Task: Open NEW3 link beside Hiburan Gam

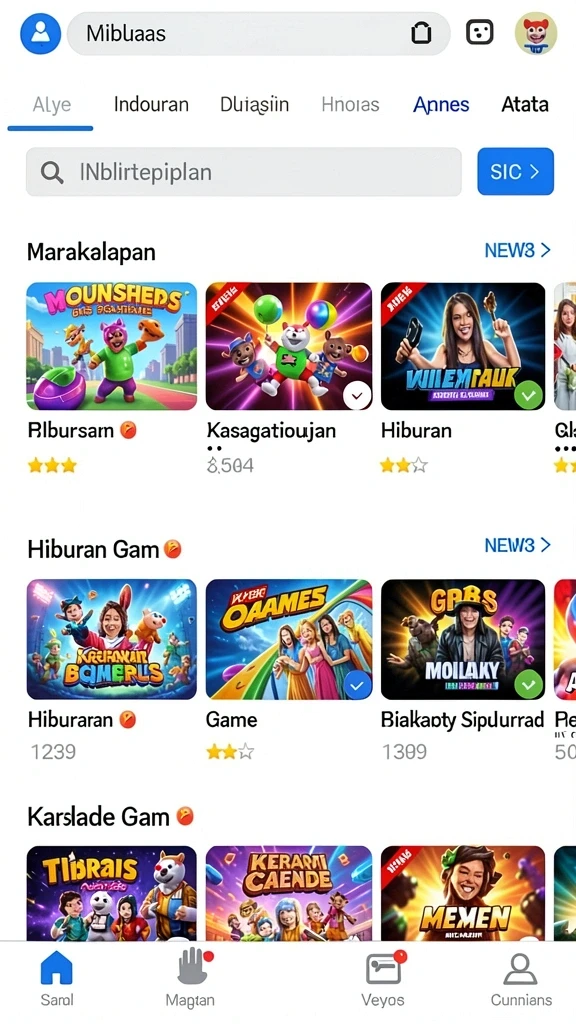Action: [517, 545]
